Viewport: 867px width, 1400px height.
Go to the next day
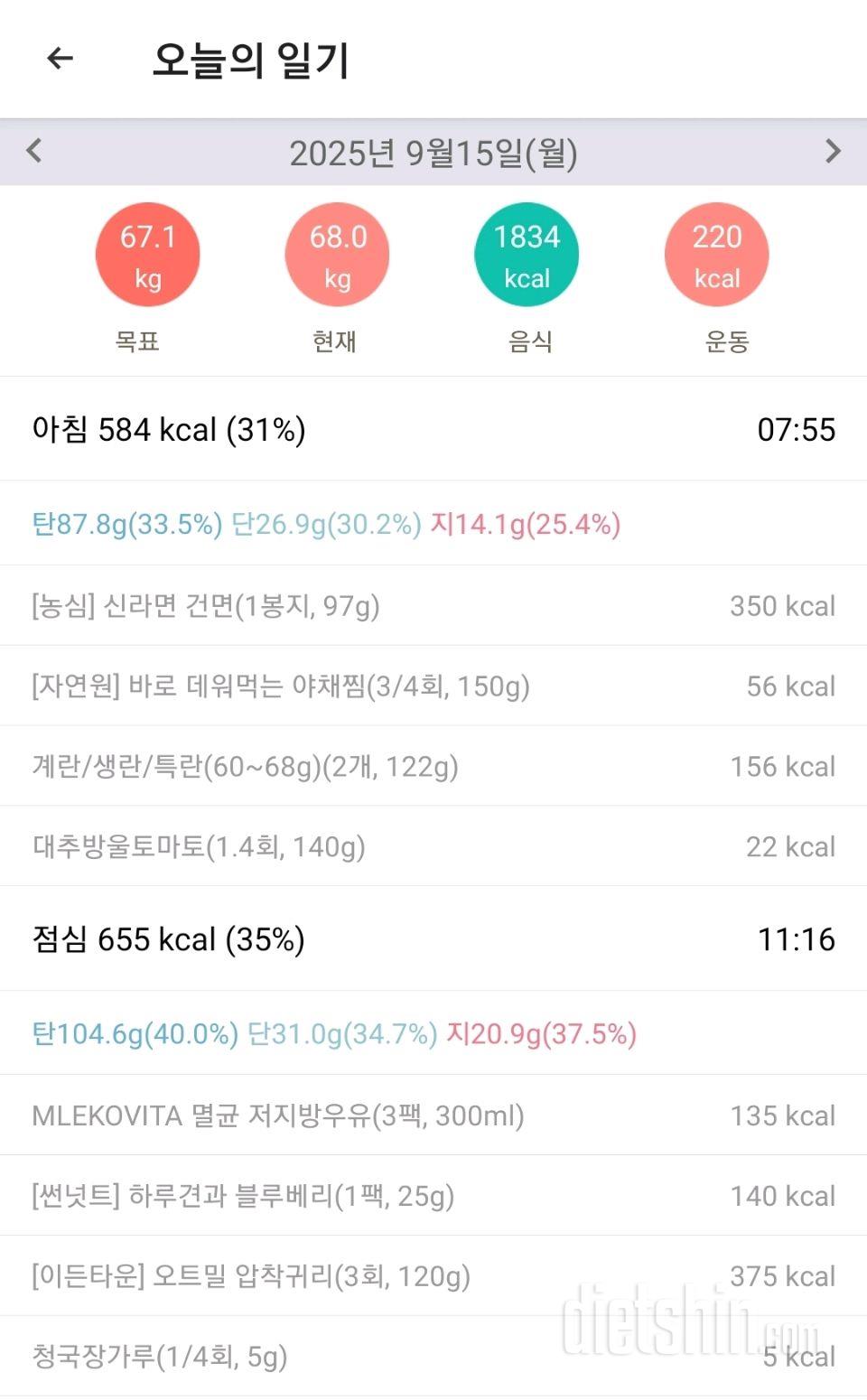(833, 151)
